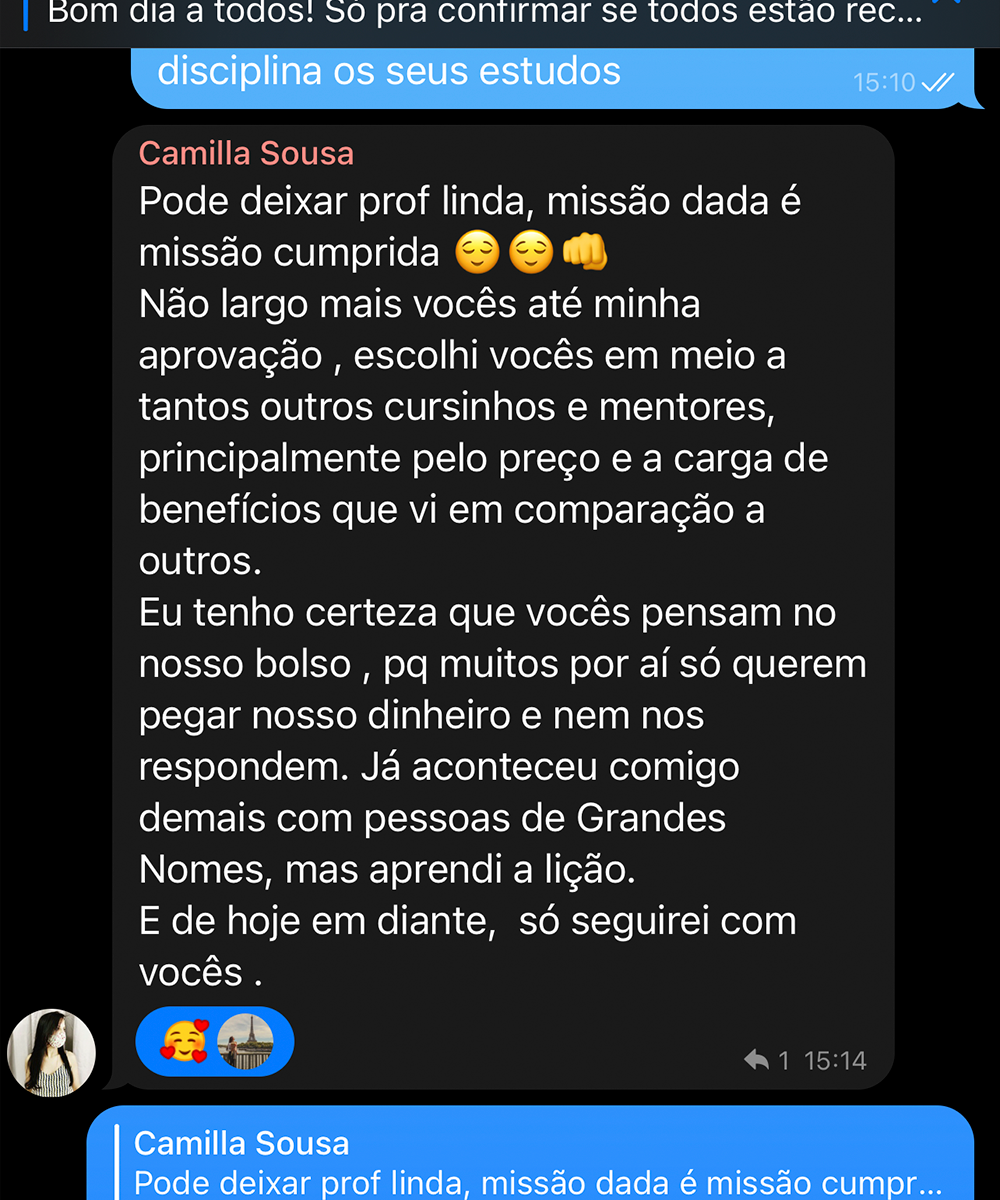Tap Camilla Sousa's name above her message
The image size is (1000, 1200).
tap(246, 154)
